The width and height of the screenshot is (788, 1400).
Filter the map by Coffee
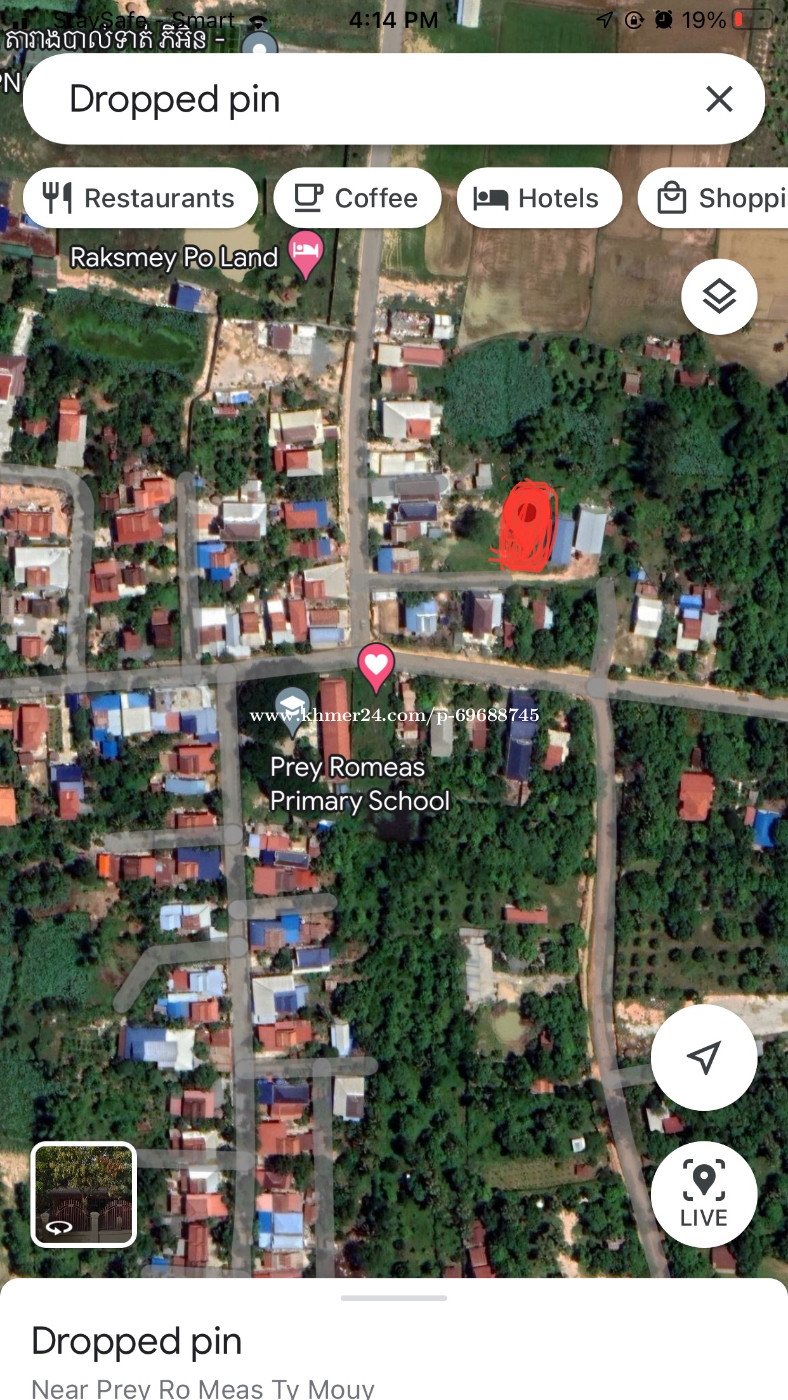pos(357,198)
